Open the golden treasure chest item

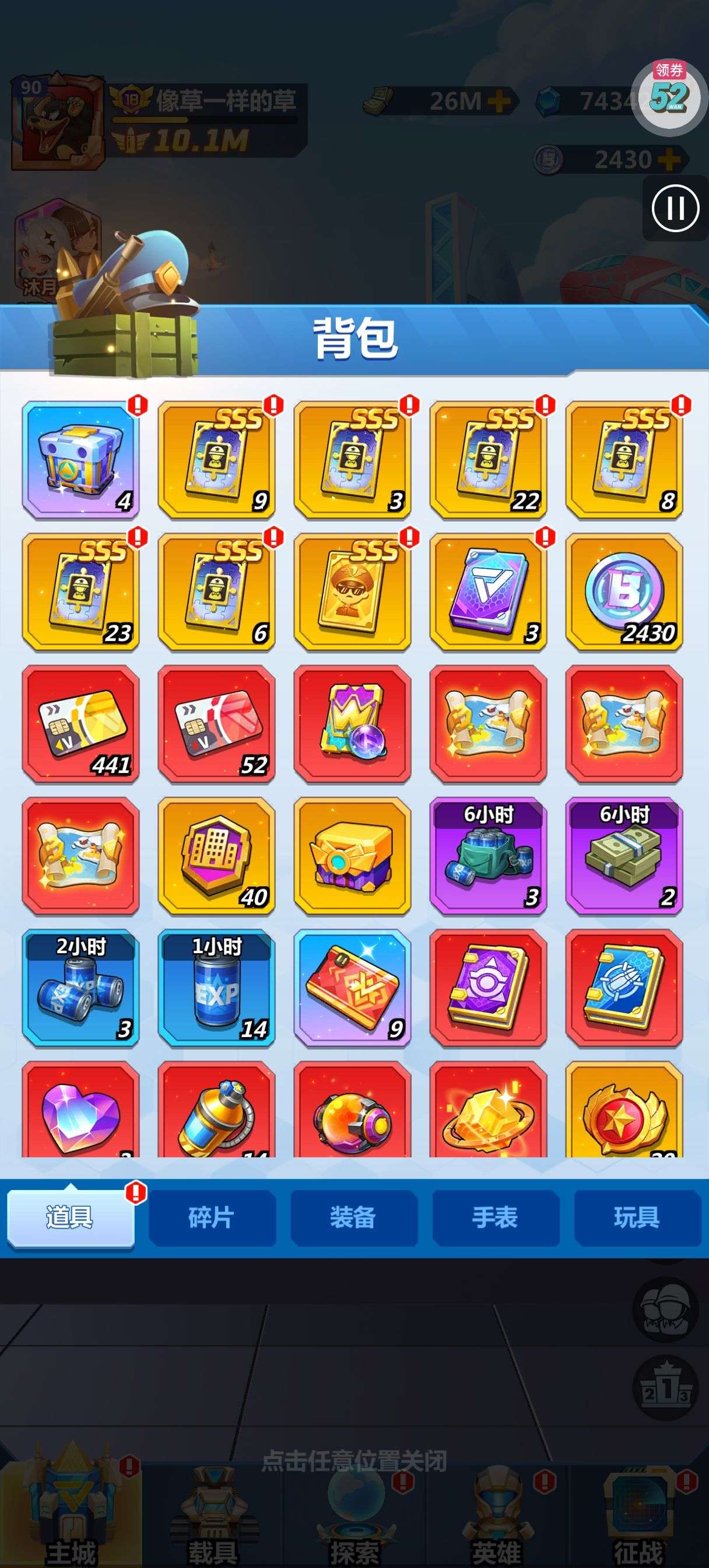pos(352,856)
